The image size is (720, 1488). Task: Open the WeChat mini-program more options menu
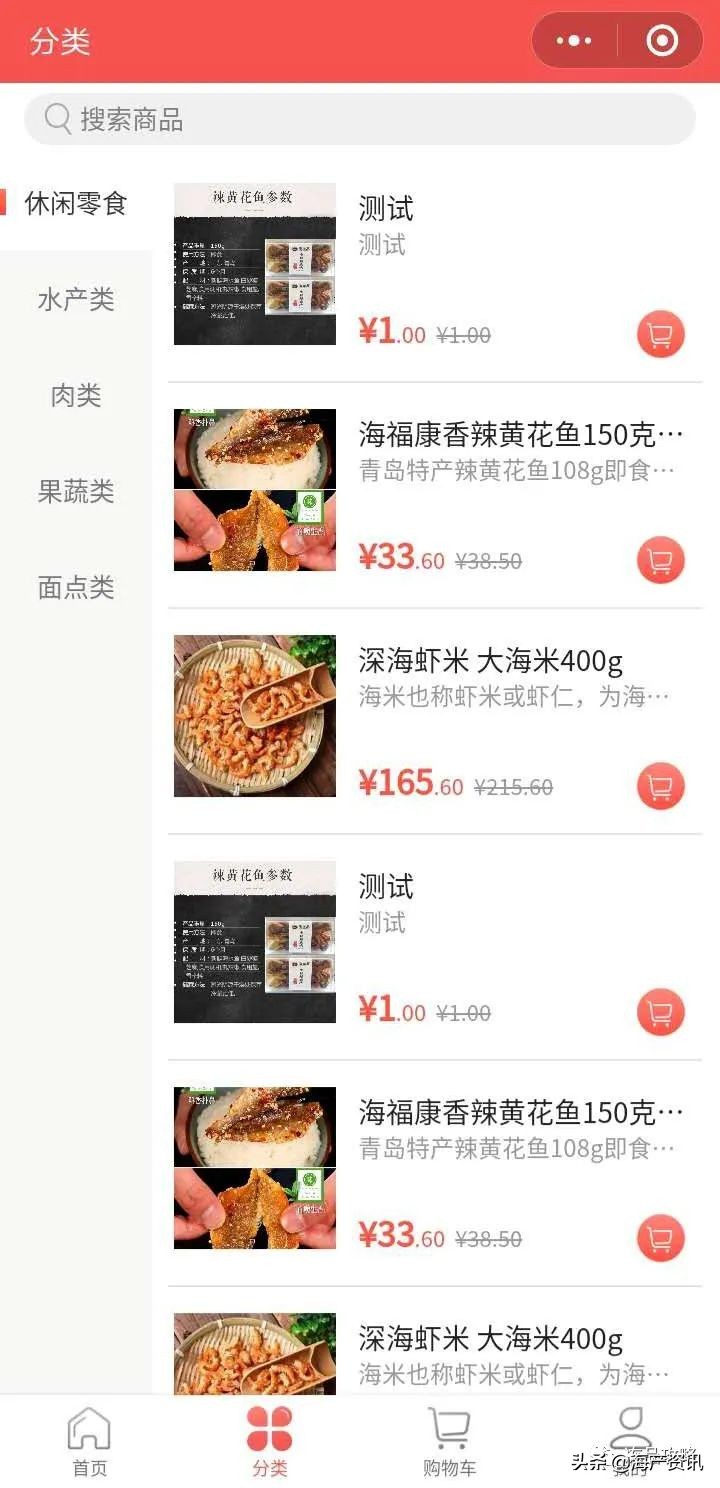click(x=573, y=42)
